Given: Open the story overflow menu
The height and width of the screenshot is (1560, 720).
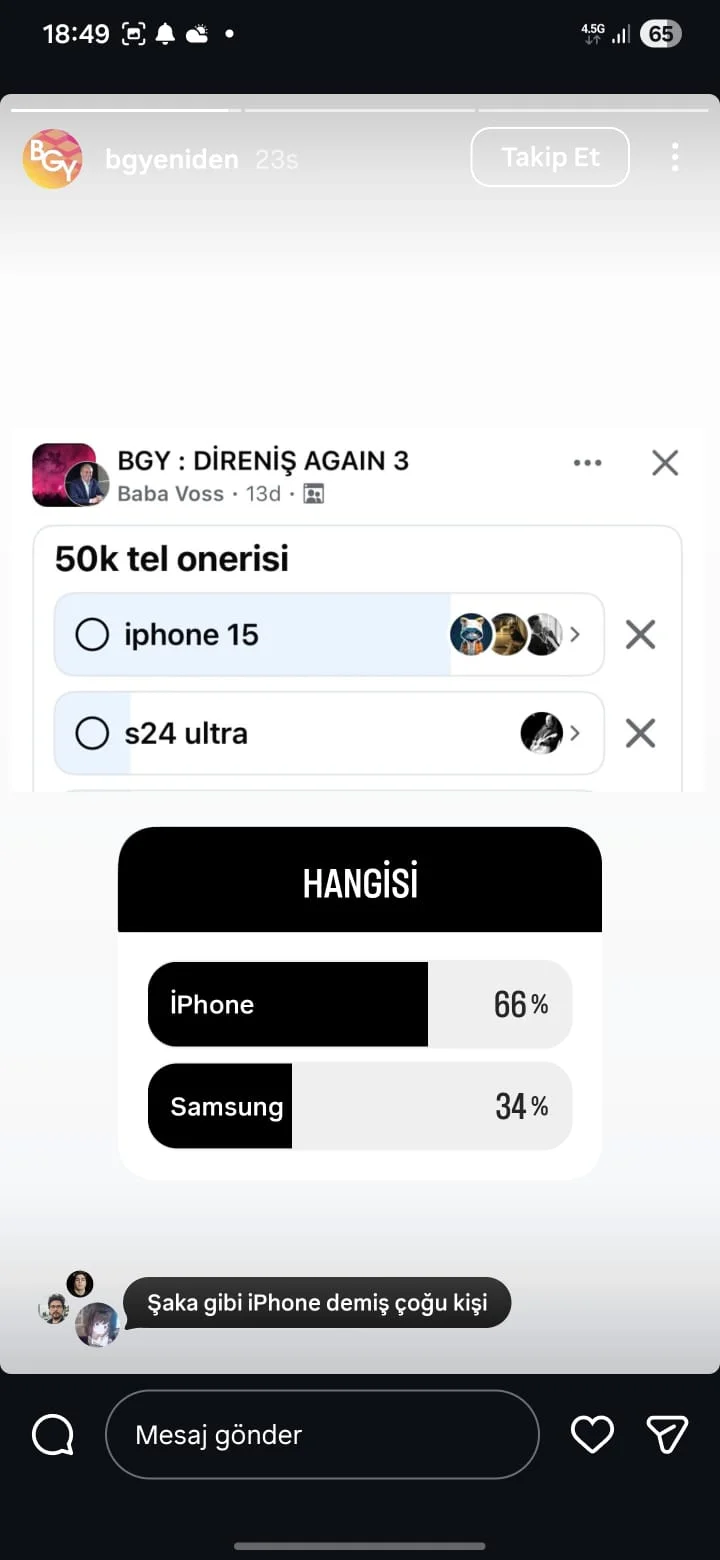Looking at the screenshot, I should [x=675, y=157].
